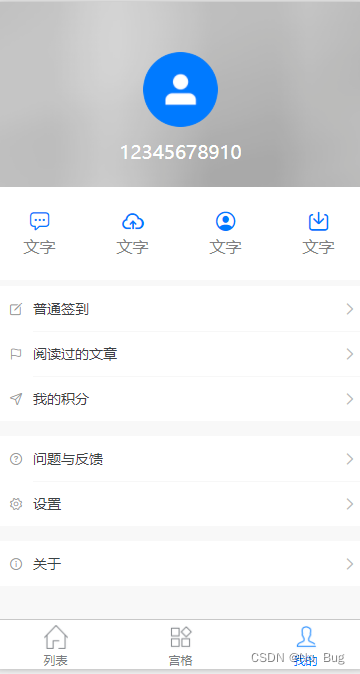This screenshot has height=674, width=360.
Task: Open the chat bubble grid item
Action: click(40, 233)
